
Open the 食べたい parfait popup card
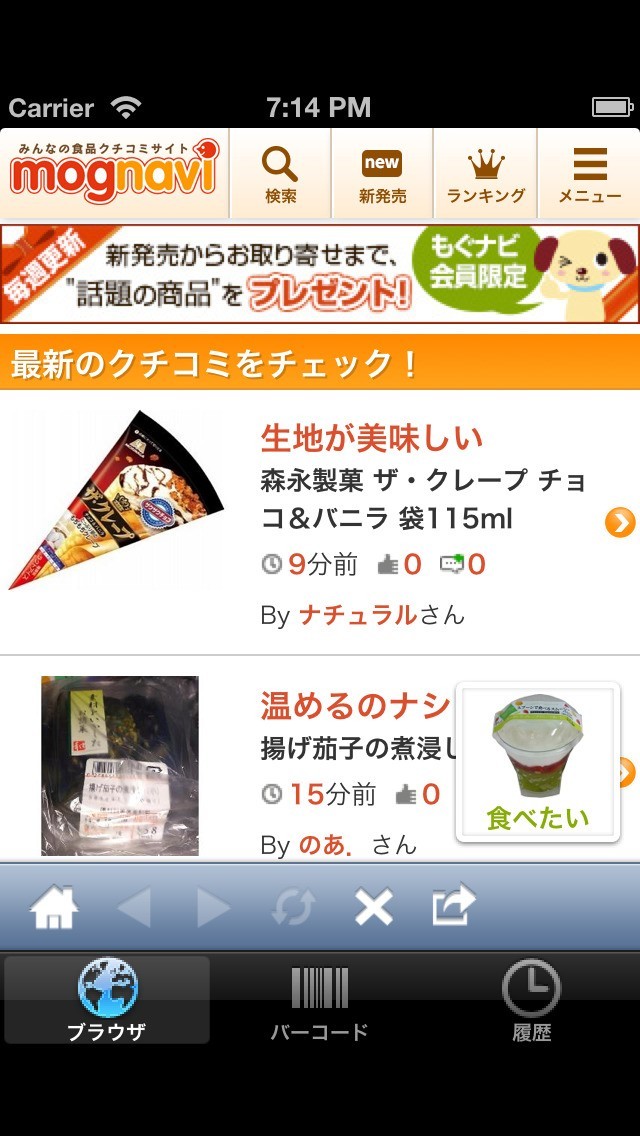click(538, 762)
